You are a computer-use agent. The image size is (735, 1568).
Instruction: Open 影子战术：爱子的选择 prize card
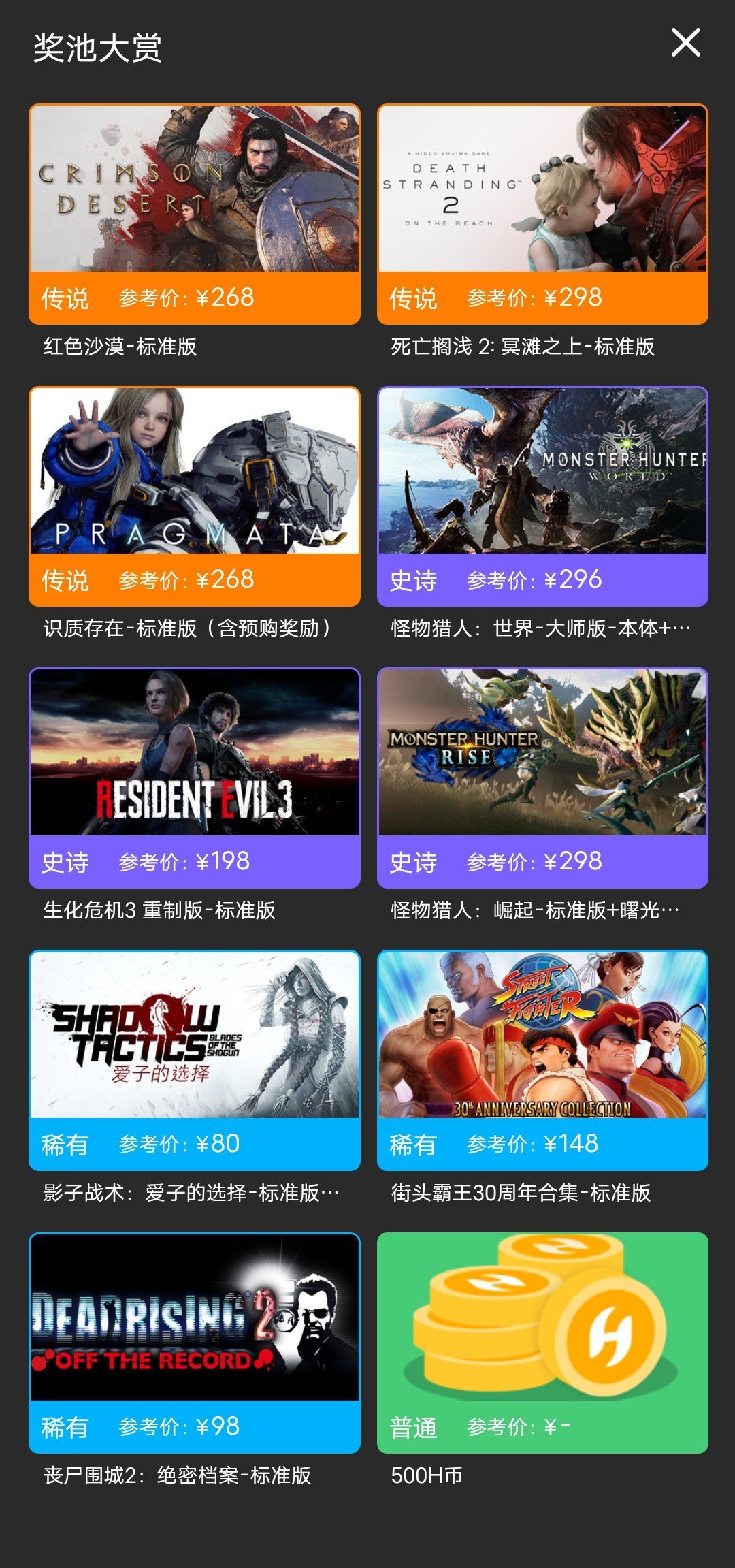pyautogui.click(x=195, y=1060)
